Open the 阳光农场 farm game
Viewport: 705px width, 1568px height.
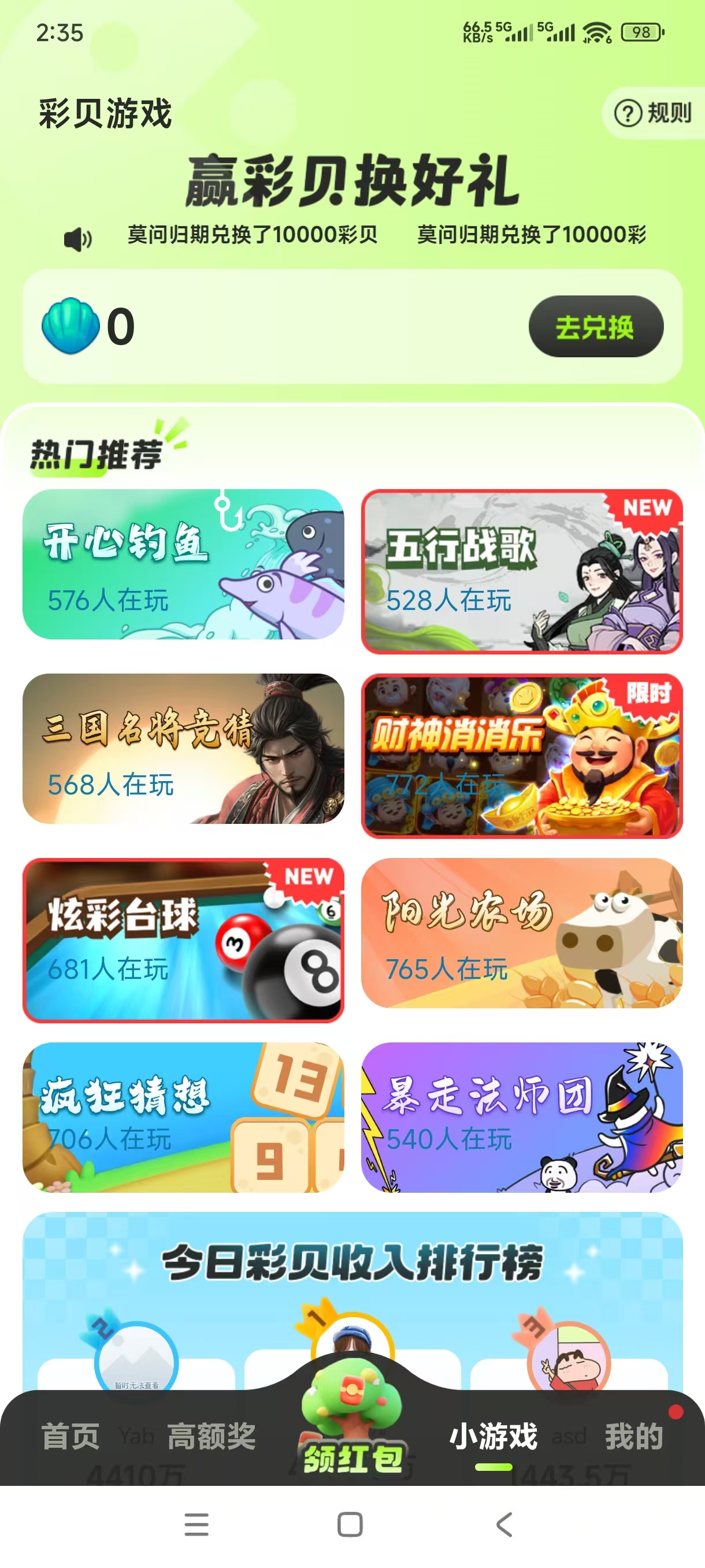(x=523, y=937)
